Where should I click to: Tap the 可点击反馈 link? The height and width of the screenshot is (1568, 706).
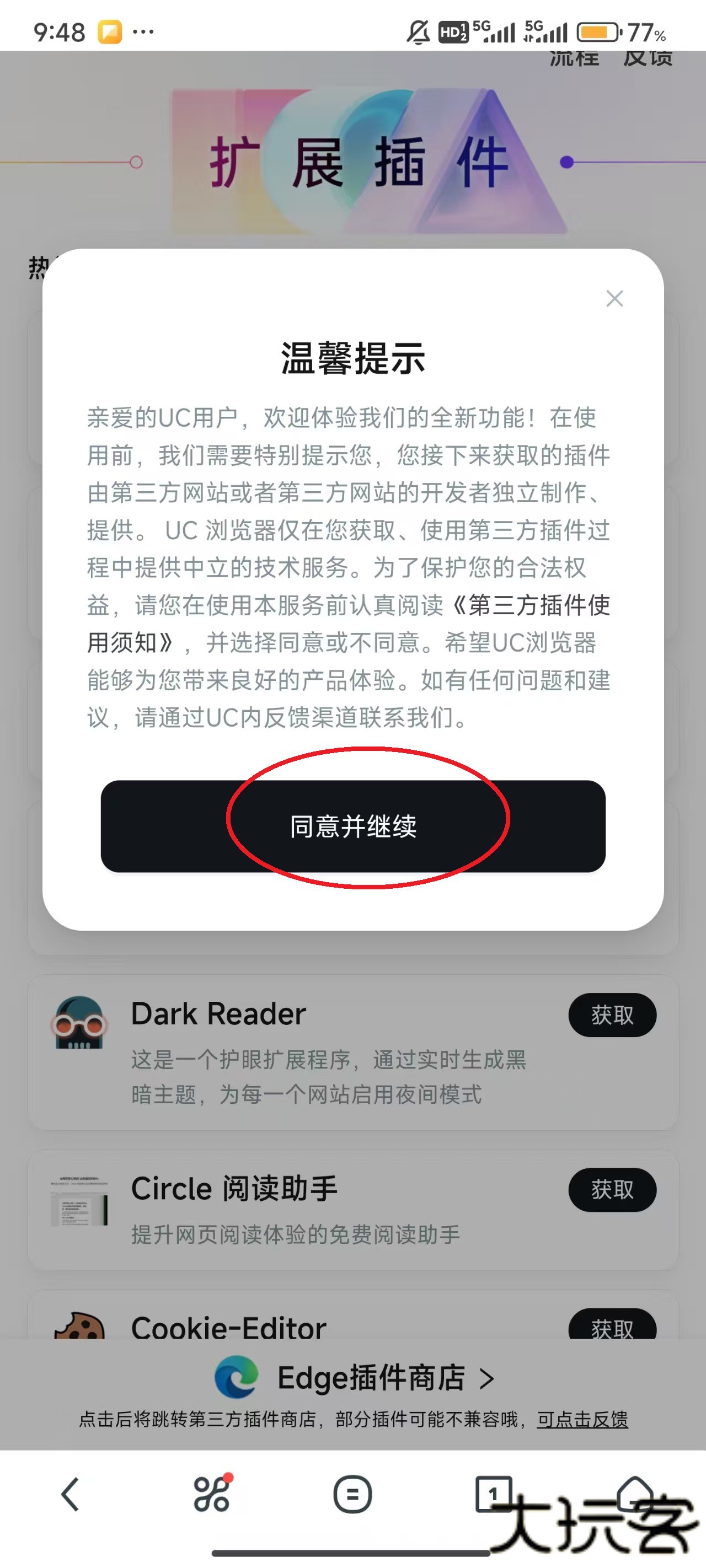[582, 1420]
